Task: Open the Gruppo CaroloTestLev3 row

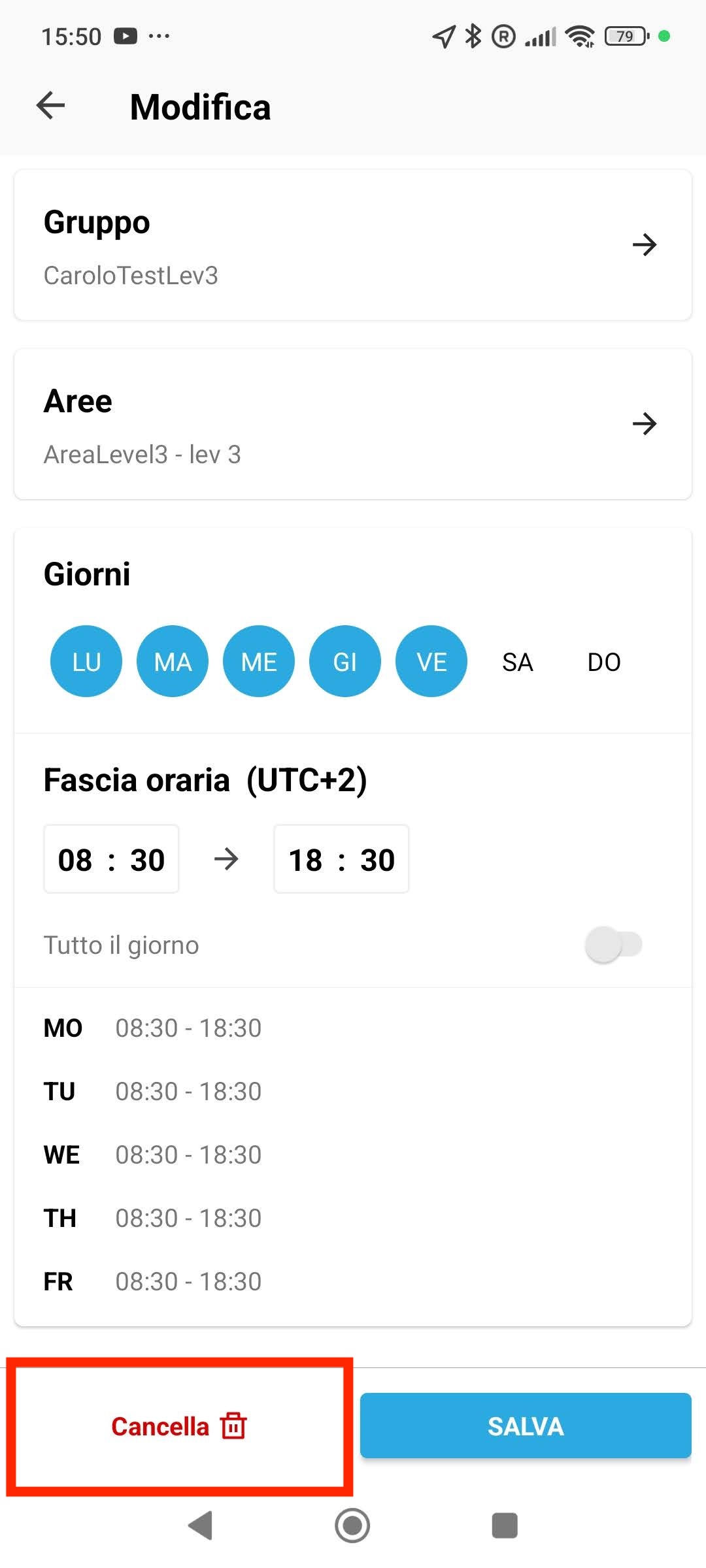Action: point(353,245)
